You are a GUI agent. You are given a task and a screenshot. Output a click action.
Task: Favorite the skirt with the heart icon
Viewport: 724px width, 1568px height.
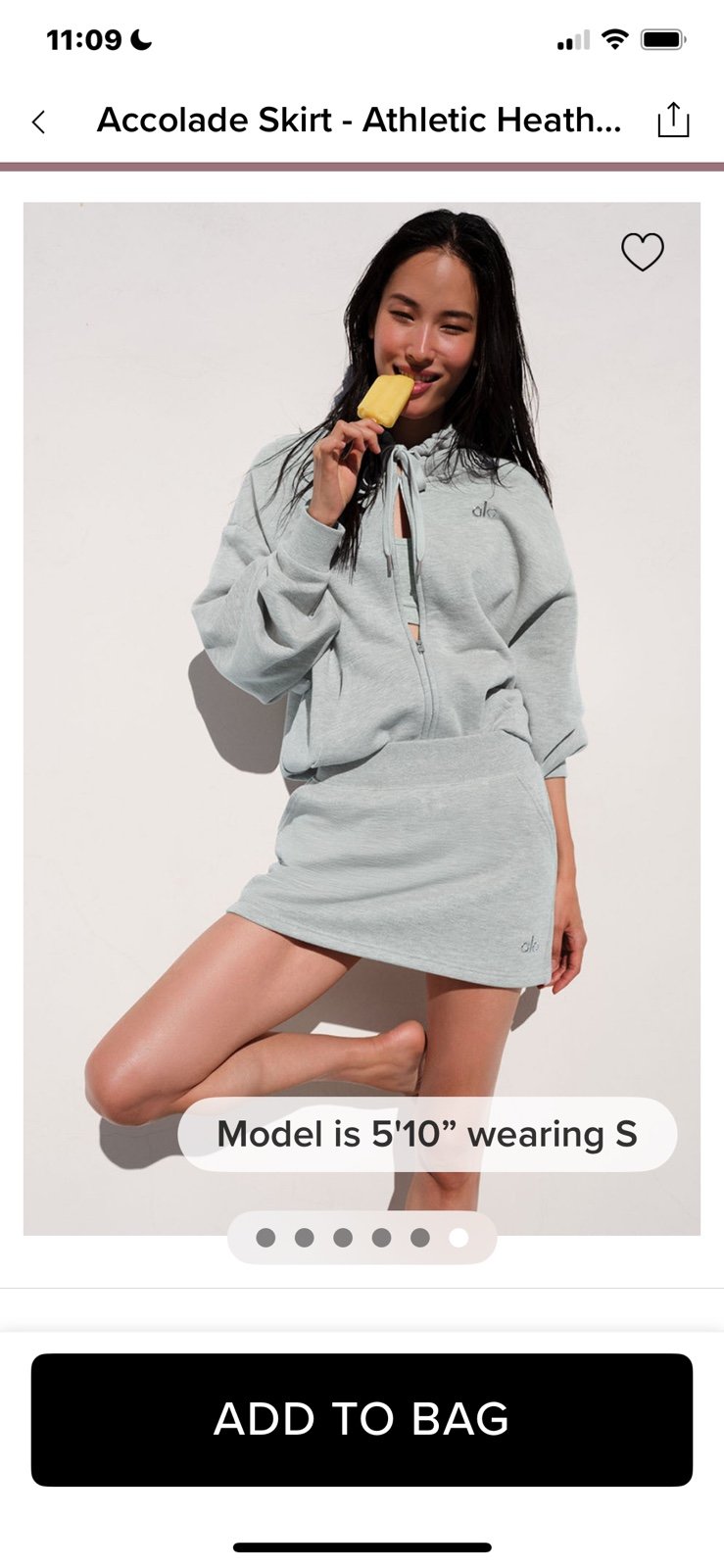click(x=643, y=252)
